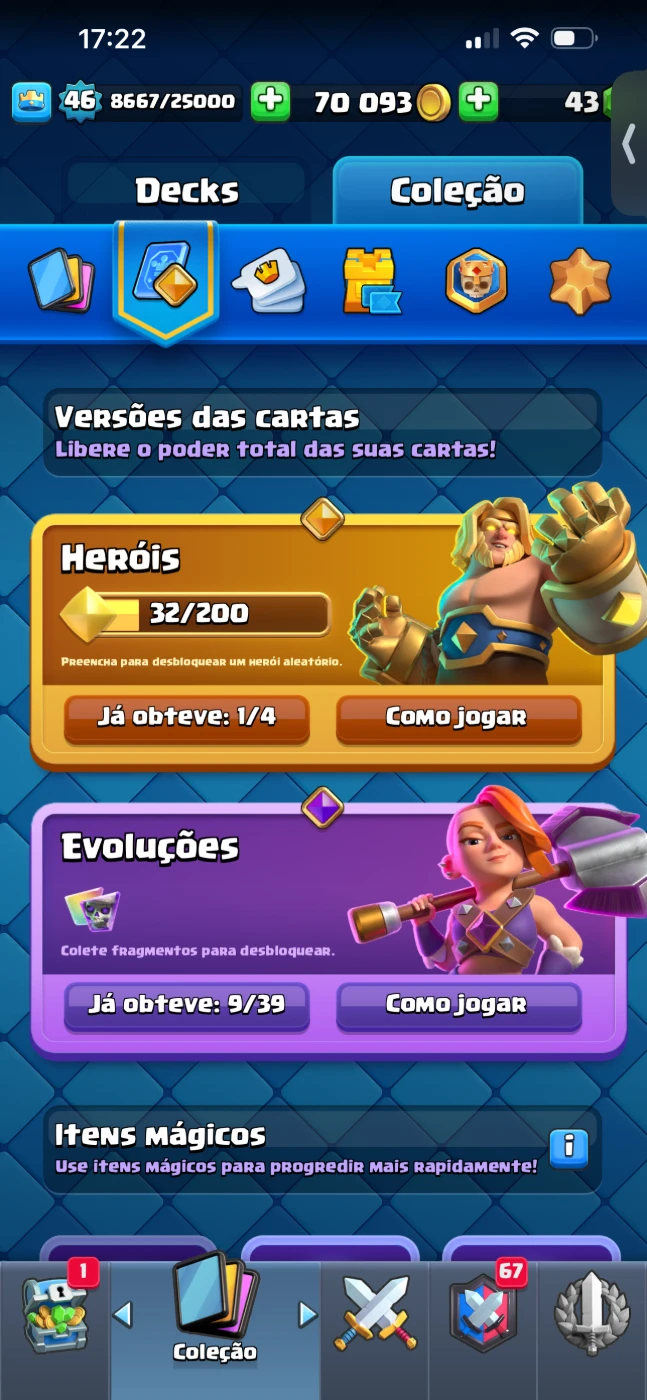Tap the left arrow beside Coleção
647x1400 pixels.
click(122, 1314)
